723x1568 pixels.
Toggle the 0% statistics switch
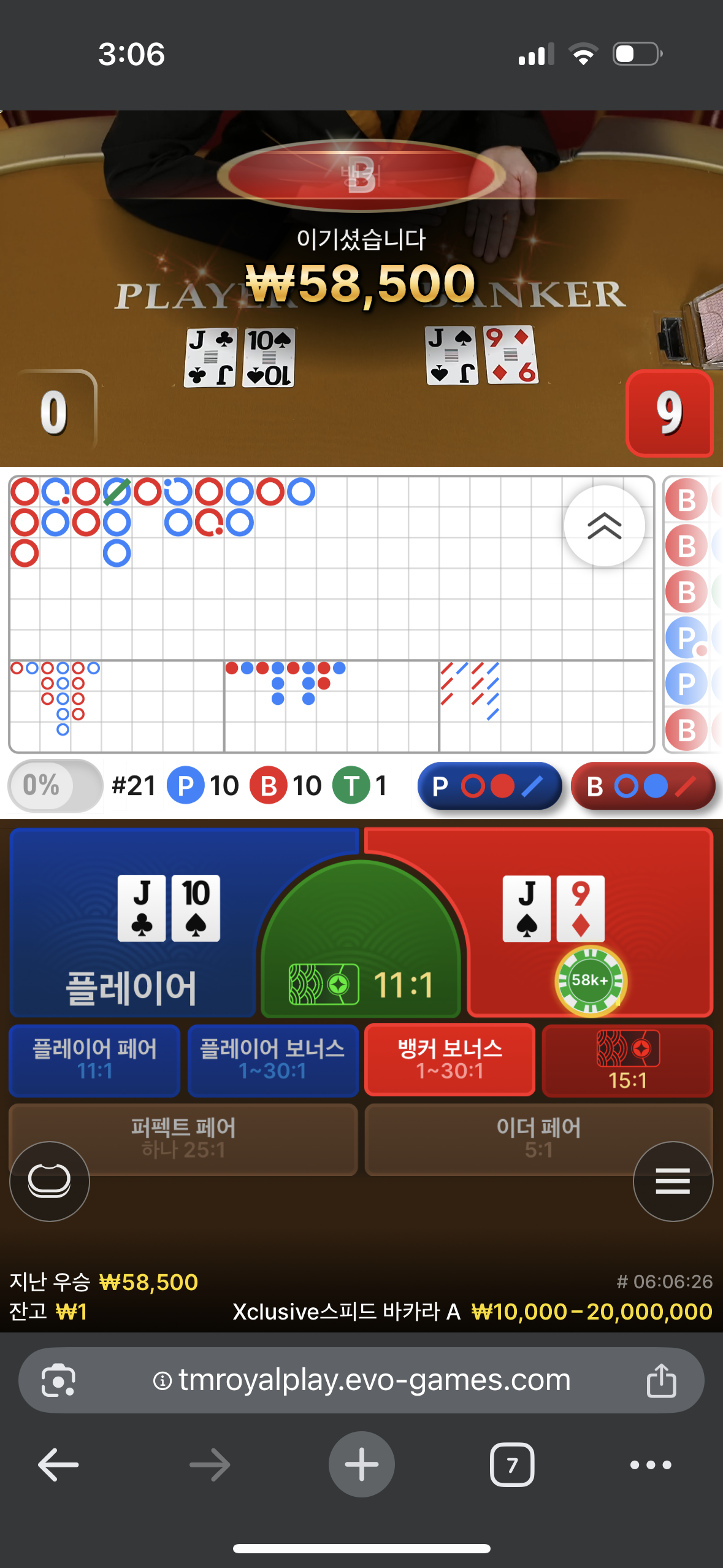click(x=55, y=785)
